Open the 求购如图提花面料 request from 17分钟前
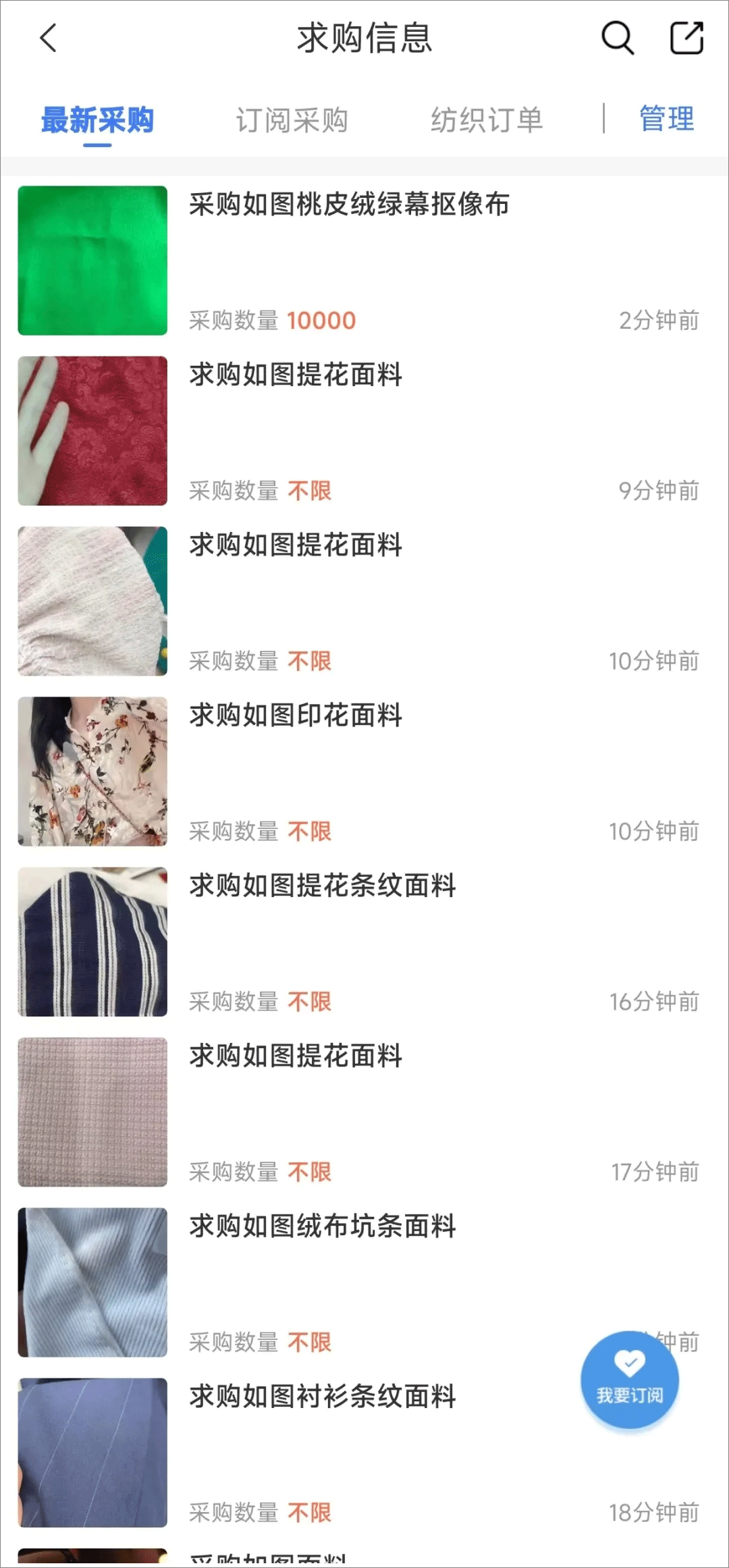 point(296,1056)
